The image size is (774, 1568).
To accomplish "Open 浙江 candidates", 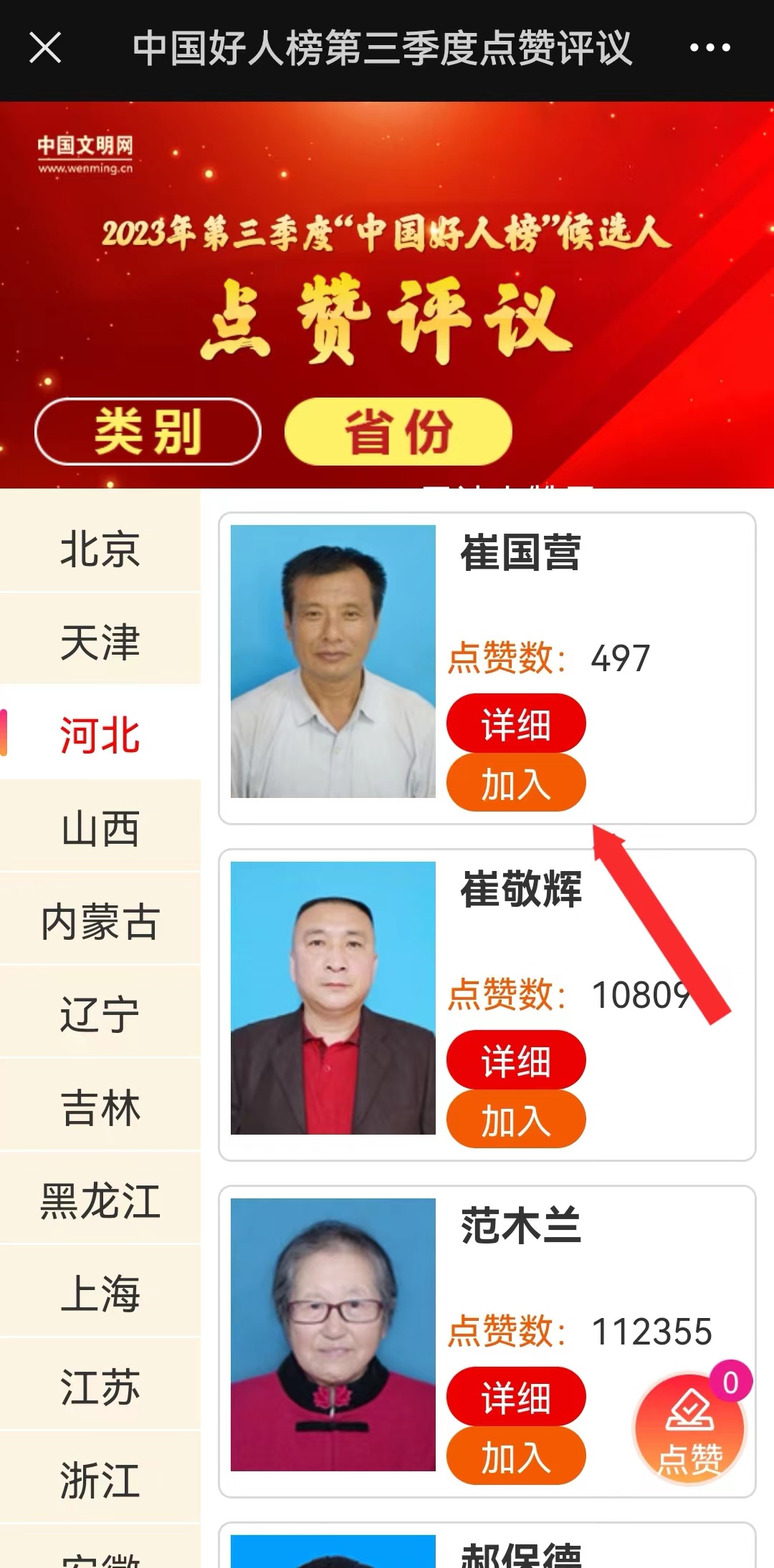I will 100,1480.
